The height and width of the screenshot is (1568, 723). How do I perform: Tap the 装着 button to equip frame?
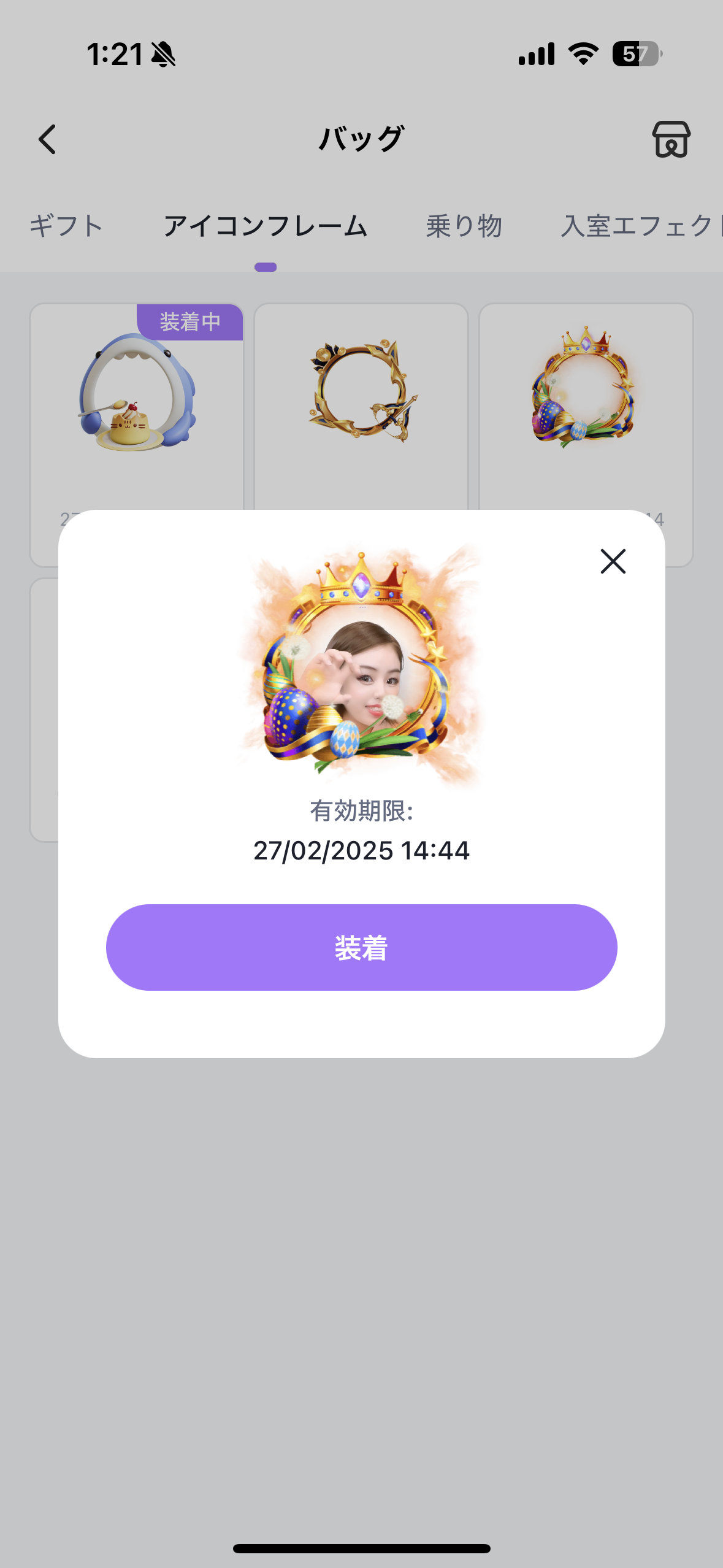(x=362, y=947)
